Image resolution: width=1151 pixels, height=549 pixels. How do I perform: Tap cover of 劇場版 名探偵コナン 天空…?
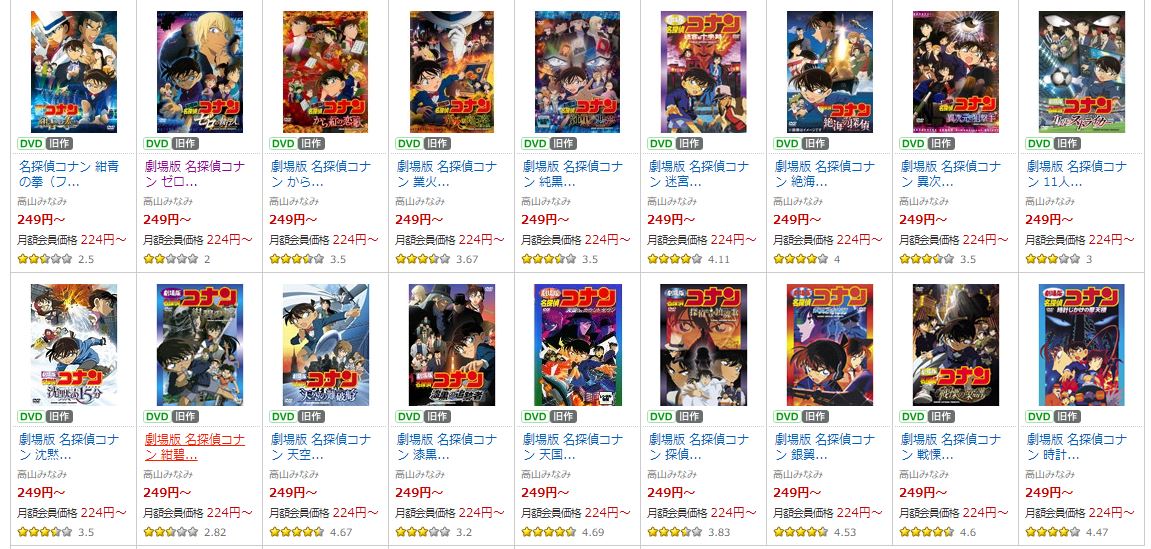point(325,345)
